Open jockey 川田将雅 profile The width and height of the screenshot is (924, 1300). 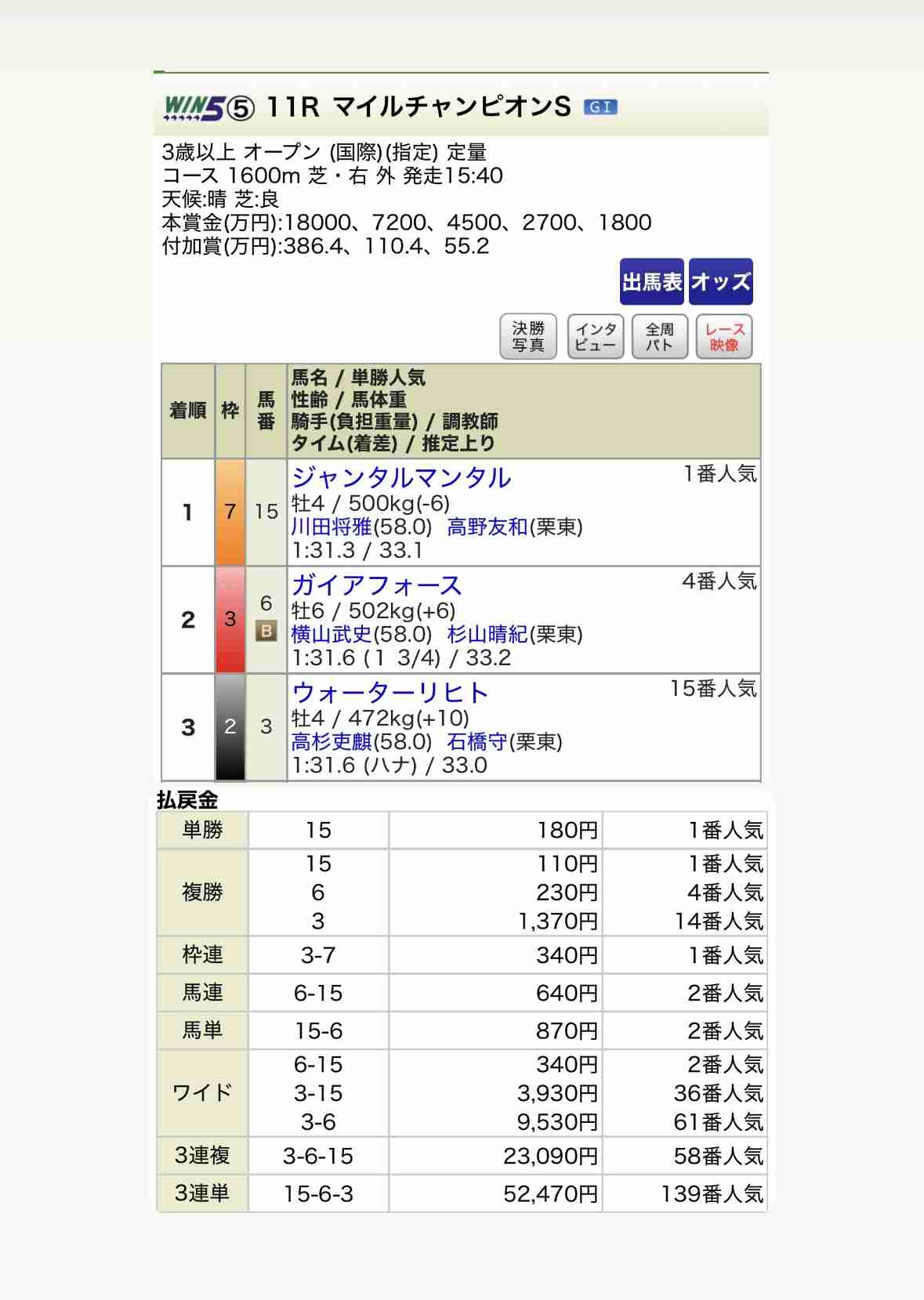click(x=332, y=527)
